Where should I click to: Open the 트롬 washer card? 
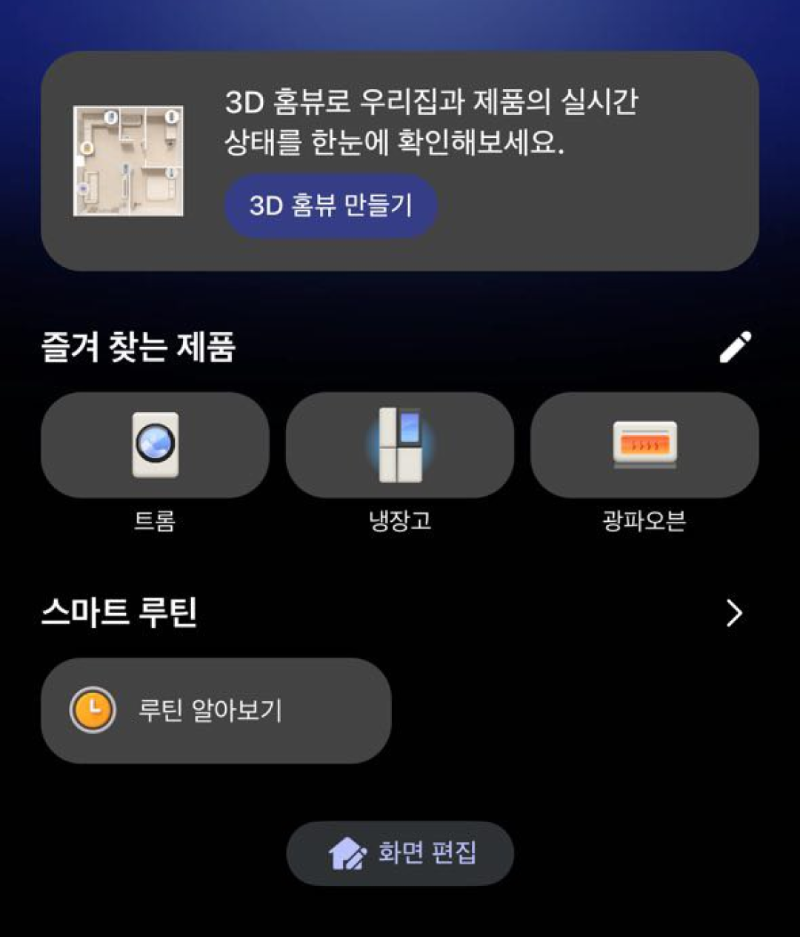click(155, 445)
